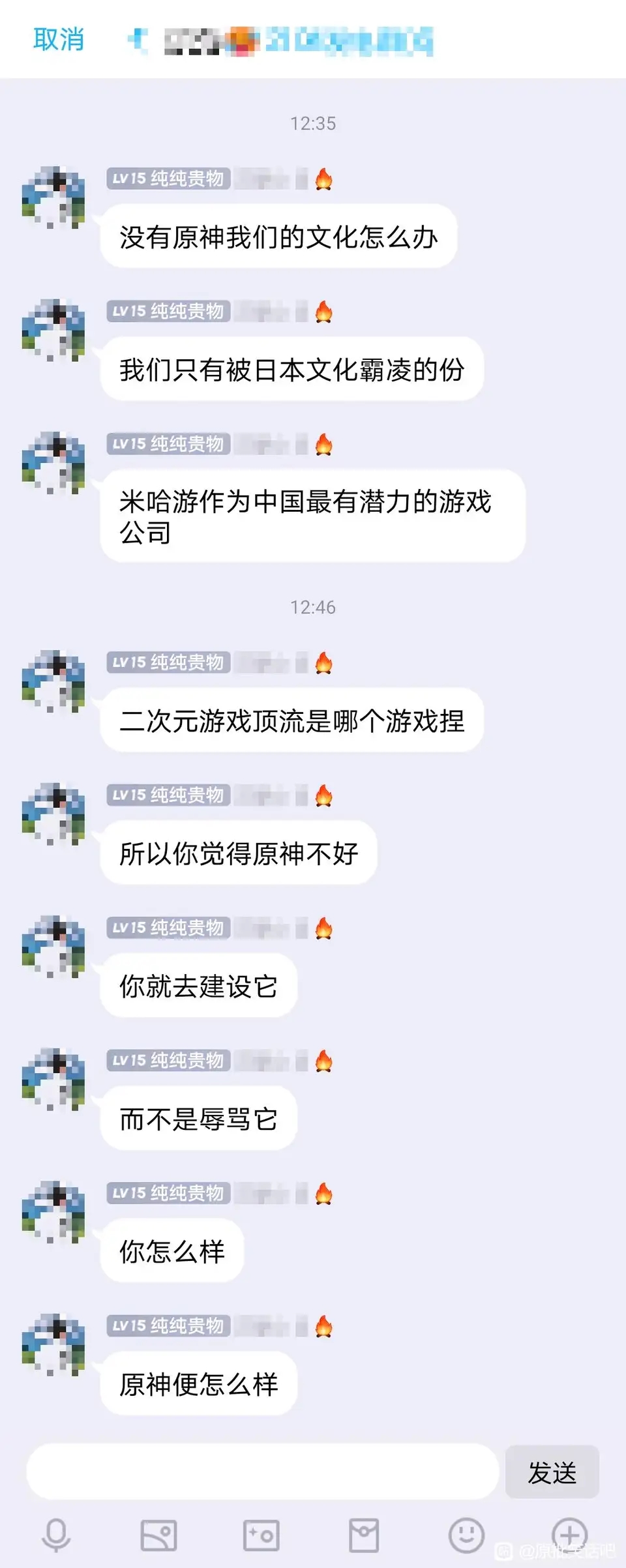Open the voice message microphone
The image size is (626, 1568).
[56, 1535]
